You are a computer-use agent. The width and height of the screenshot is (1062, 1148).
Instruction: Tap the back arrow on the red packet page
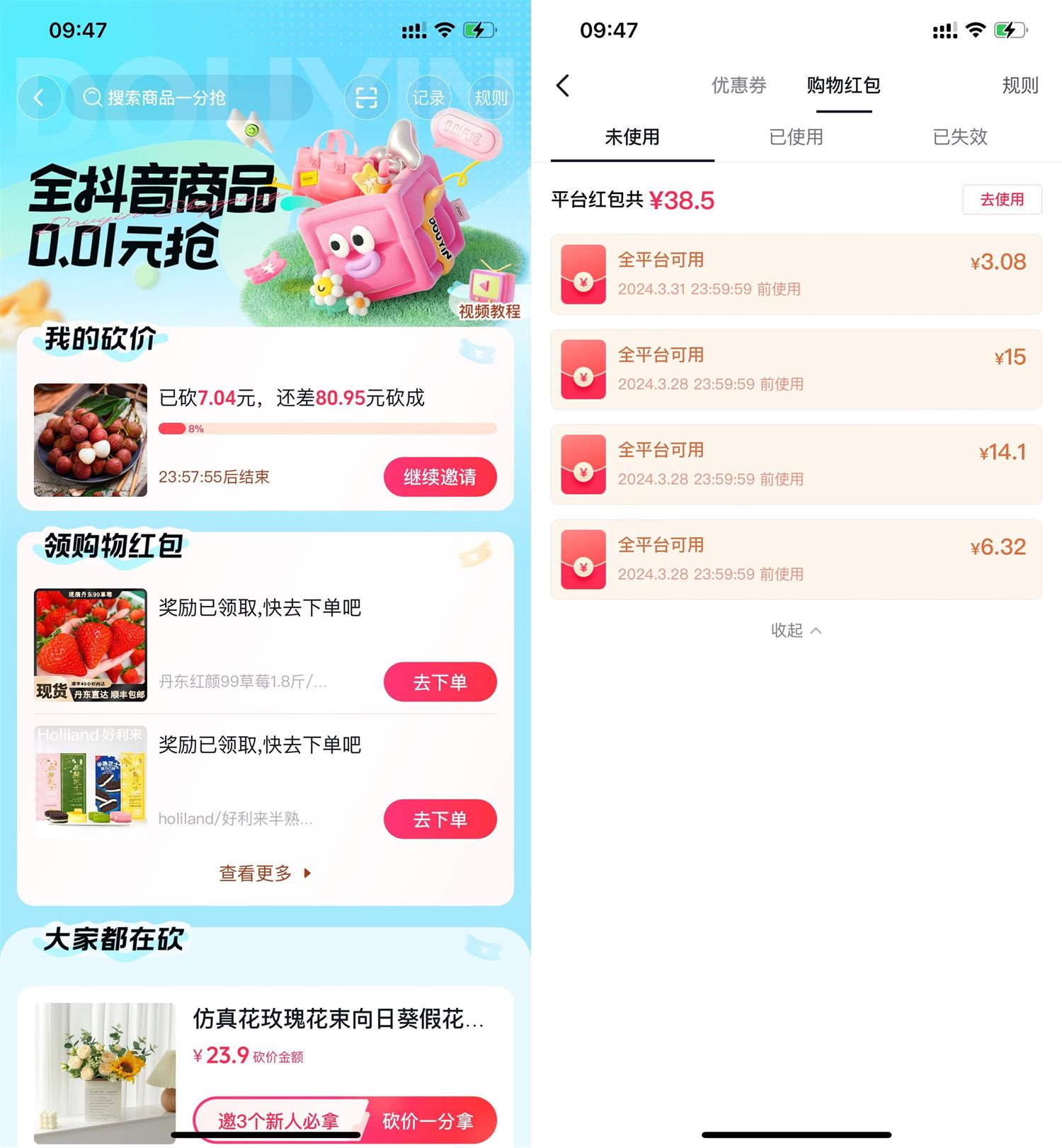click(562, 85)
